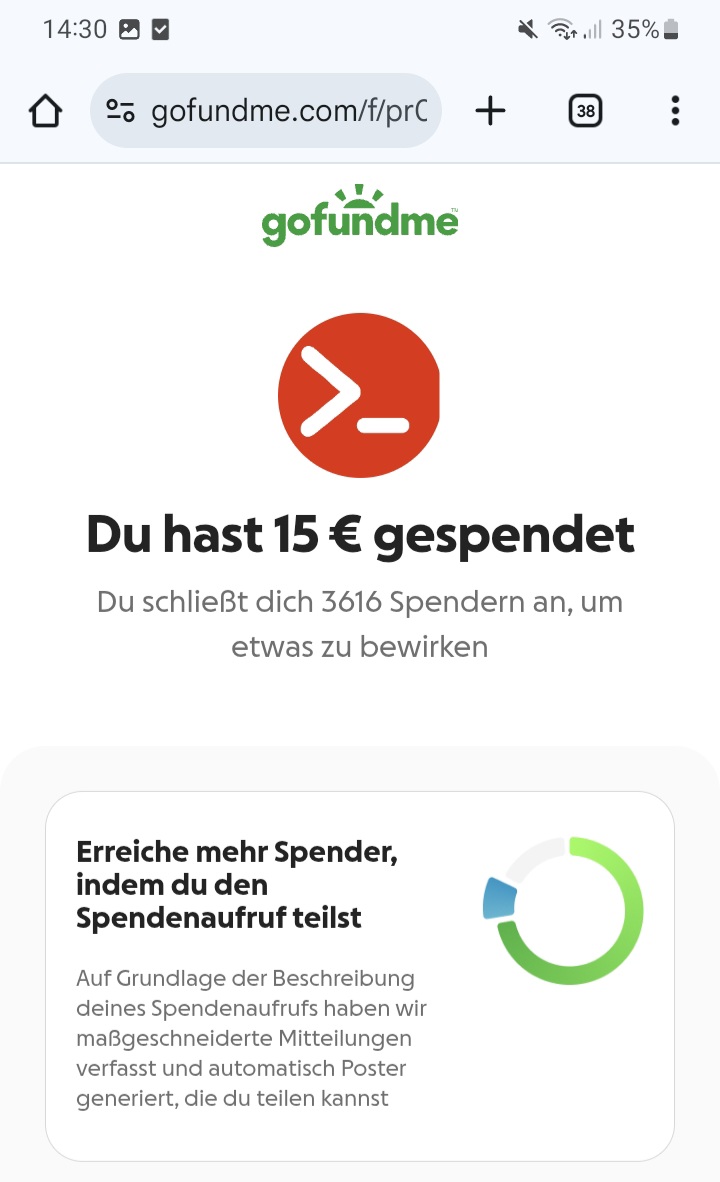The width and height of the screenshot is (720, 1182).
Task: Open a new browser tab
Action: (x=490, y=111)
